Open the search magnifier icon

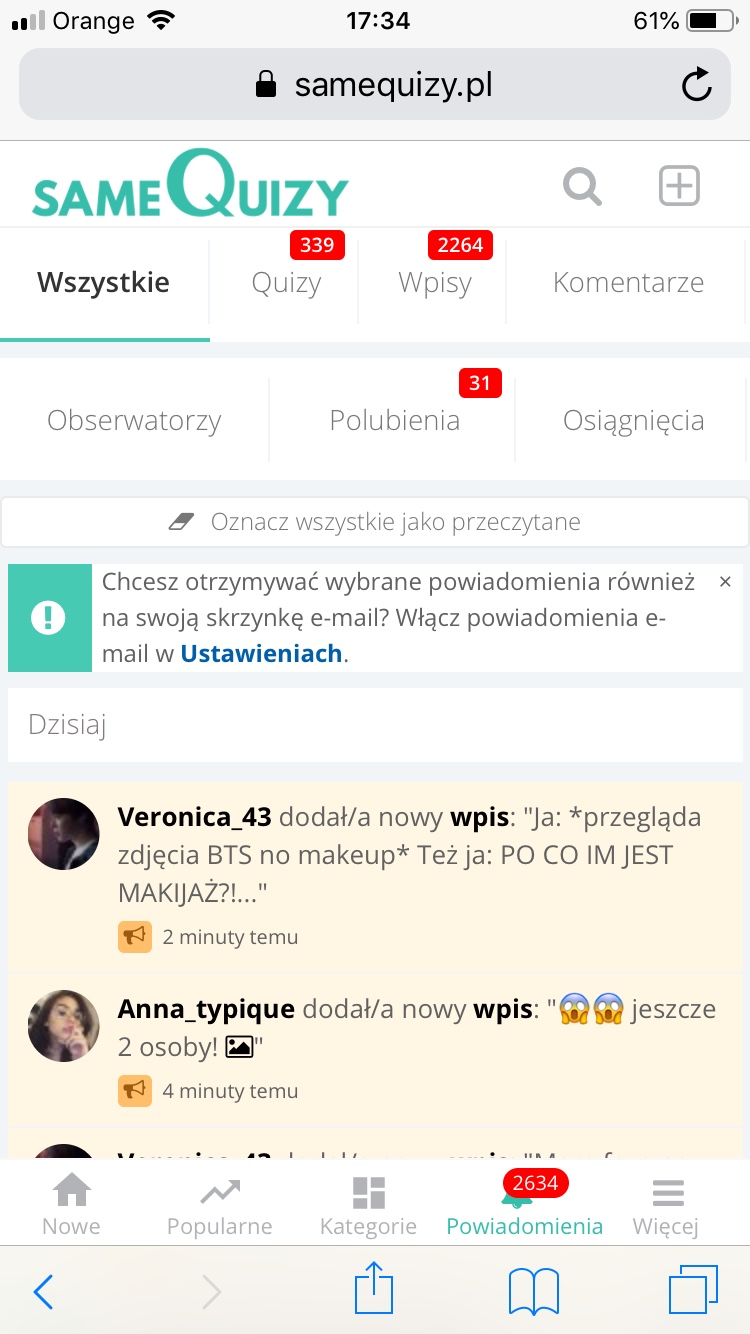582,186
